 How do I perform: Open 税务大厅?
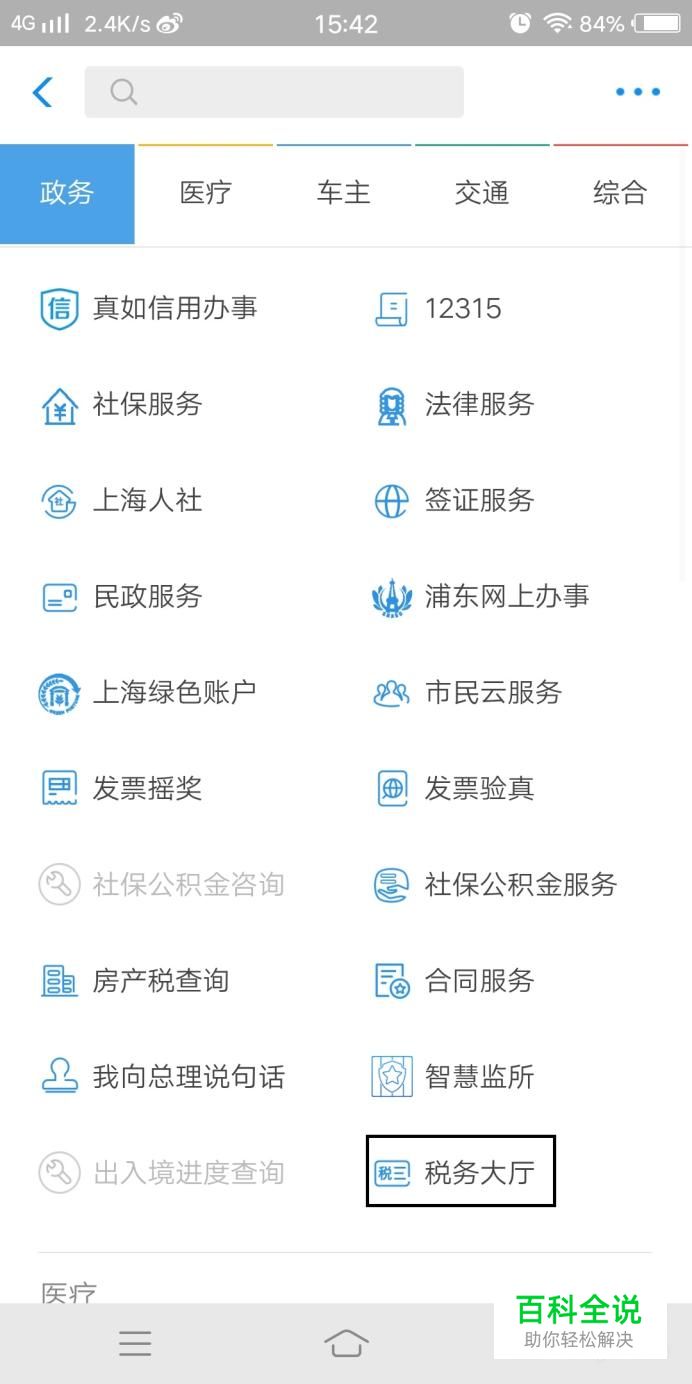(461, 1171)
